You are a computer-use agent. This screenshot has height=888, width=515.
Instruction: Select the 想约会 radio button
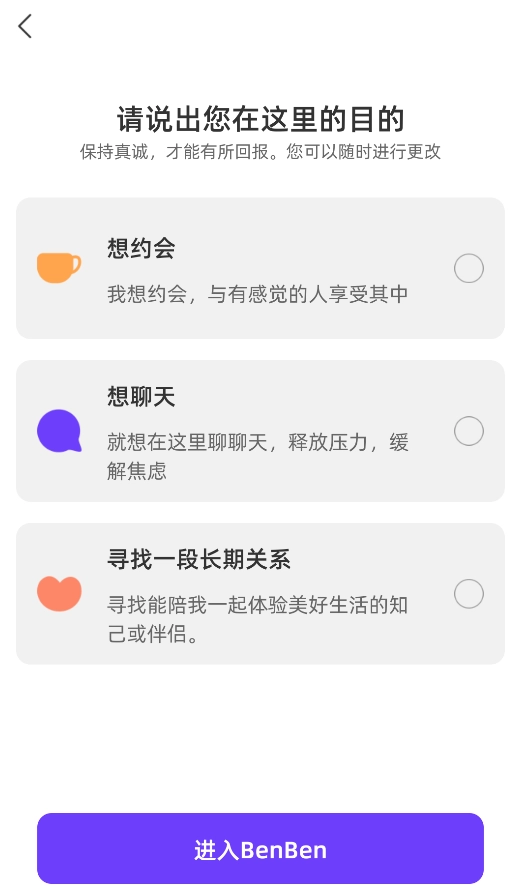click(x=469, y=268)
